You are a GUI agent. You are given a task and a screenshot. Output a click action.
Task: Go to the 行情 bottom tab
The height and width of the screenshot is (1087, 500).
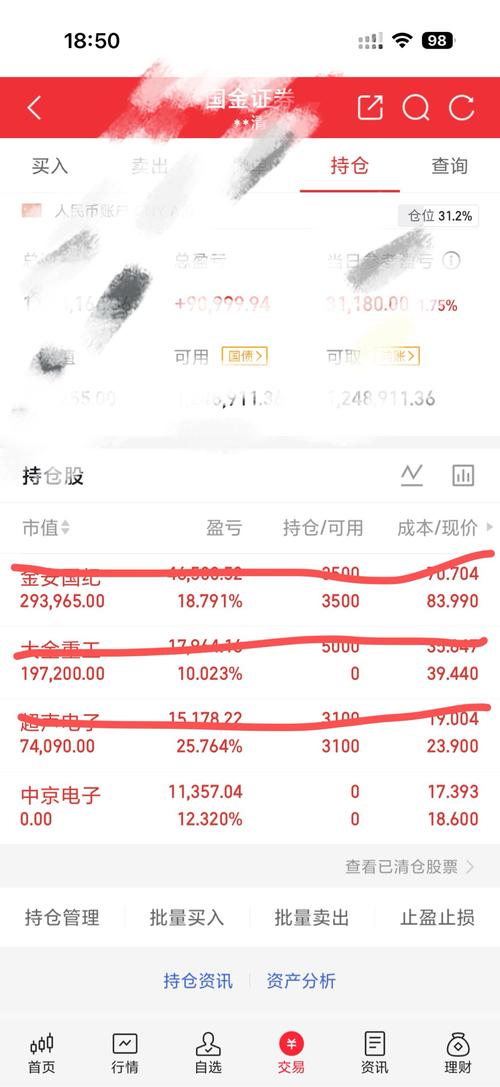pyautogui.click(x=125, y=1053)
